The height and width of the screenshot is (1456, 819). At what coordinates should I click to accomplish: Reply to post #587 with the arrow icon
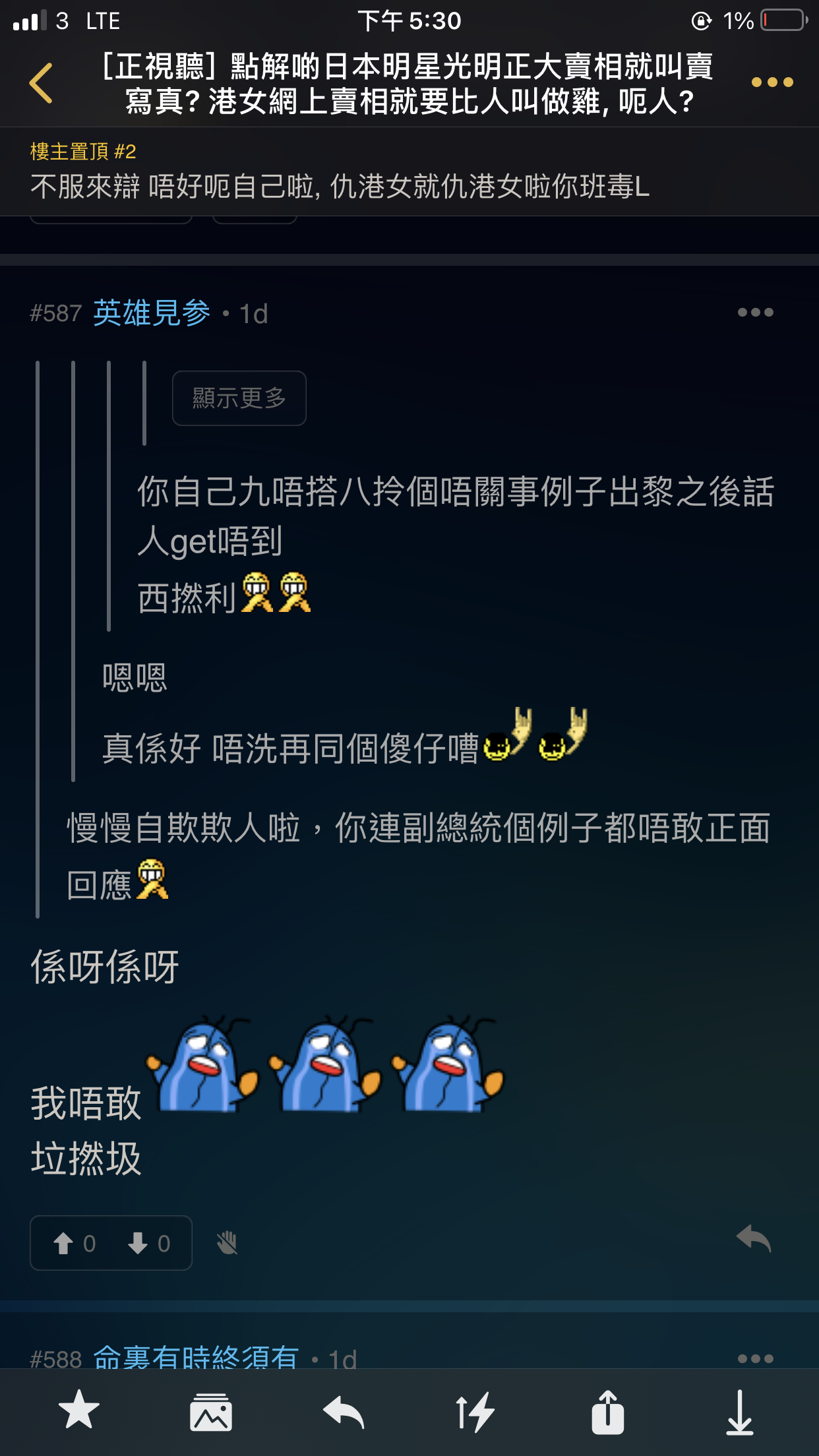(x=754, y=1239)
